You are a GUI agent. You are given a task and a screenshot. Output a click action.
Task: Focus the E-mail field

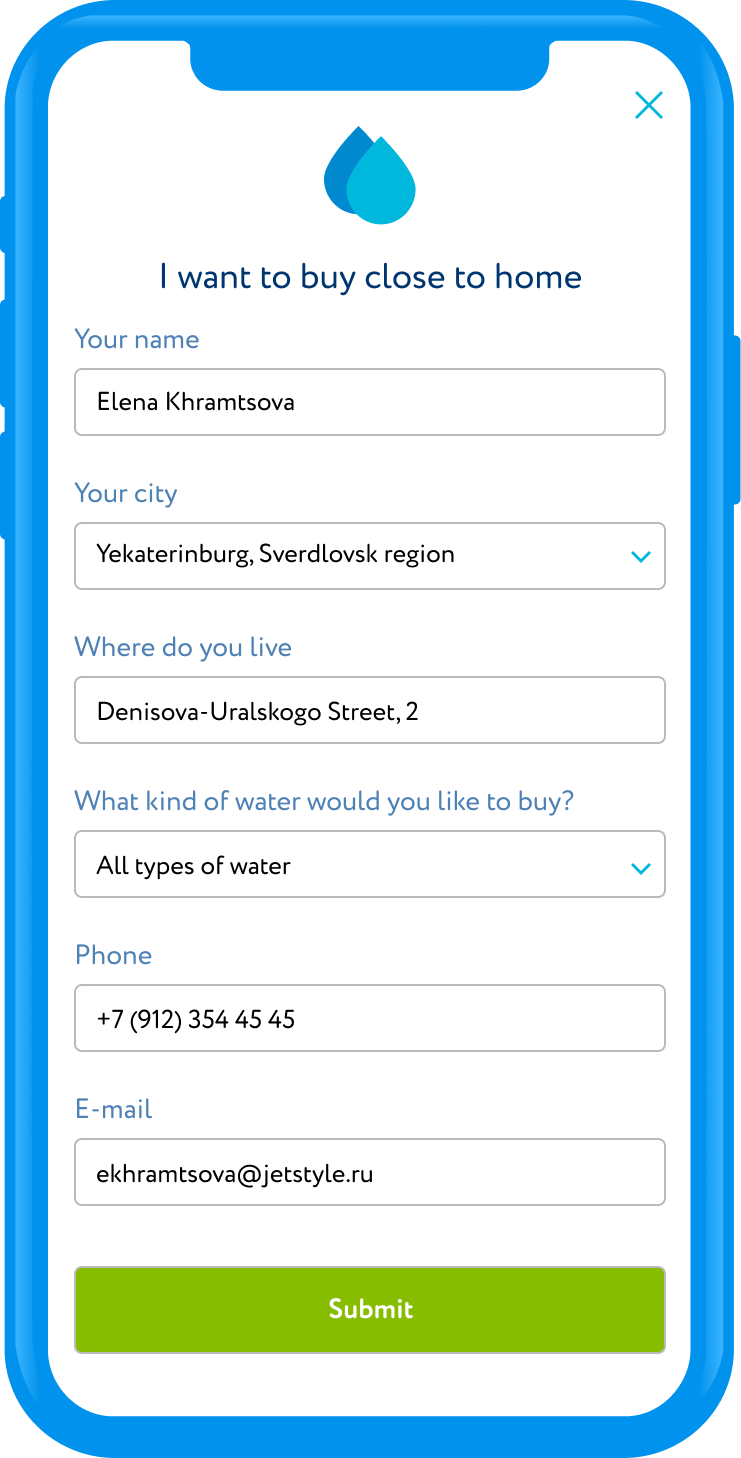click(x=370, y=1172)
